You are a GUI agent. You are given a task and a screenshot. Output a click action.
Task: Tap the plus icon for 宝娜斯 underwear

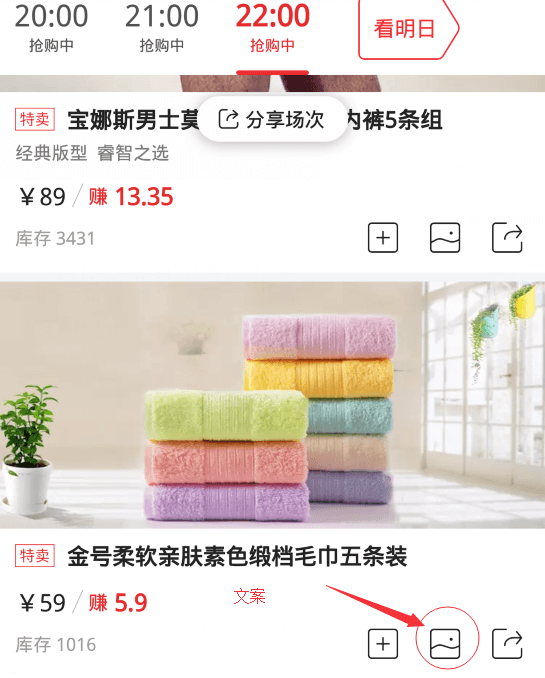(x=383, y=238)
